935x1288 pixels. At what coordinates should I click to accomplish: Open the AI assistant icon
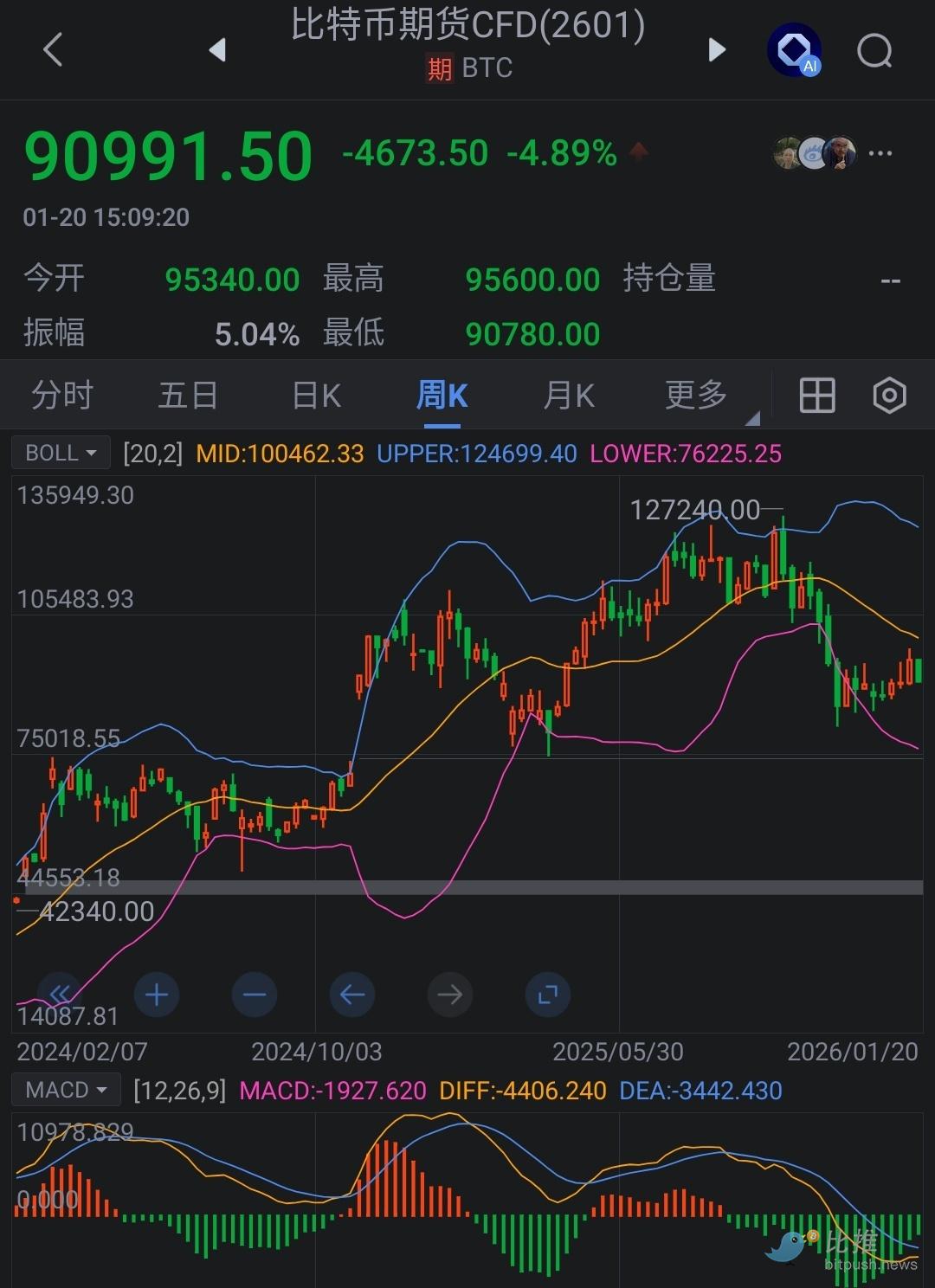pos(794,50)
